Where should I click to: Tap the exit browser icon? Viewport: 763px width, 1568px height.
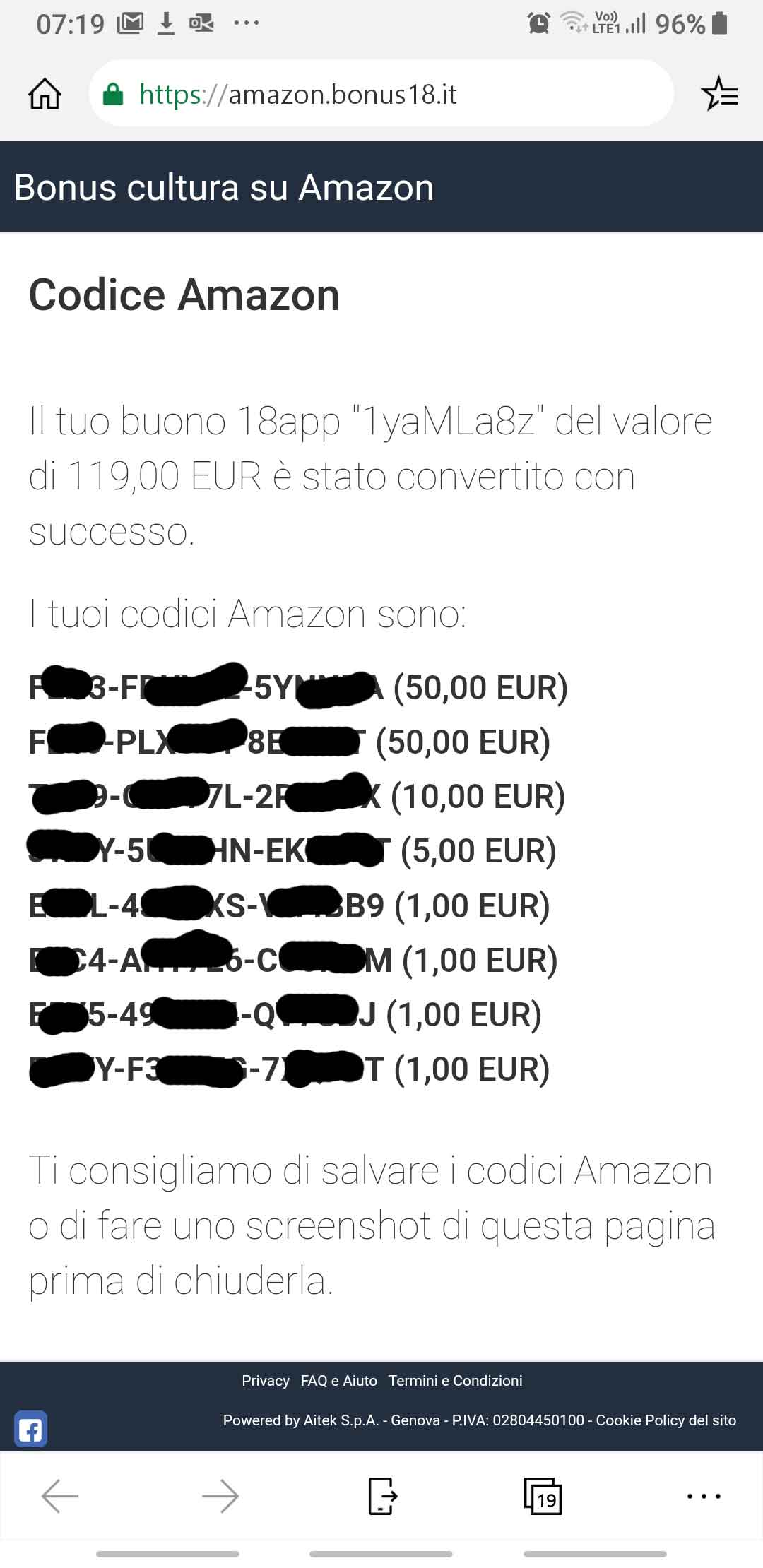coord(382,1496)
